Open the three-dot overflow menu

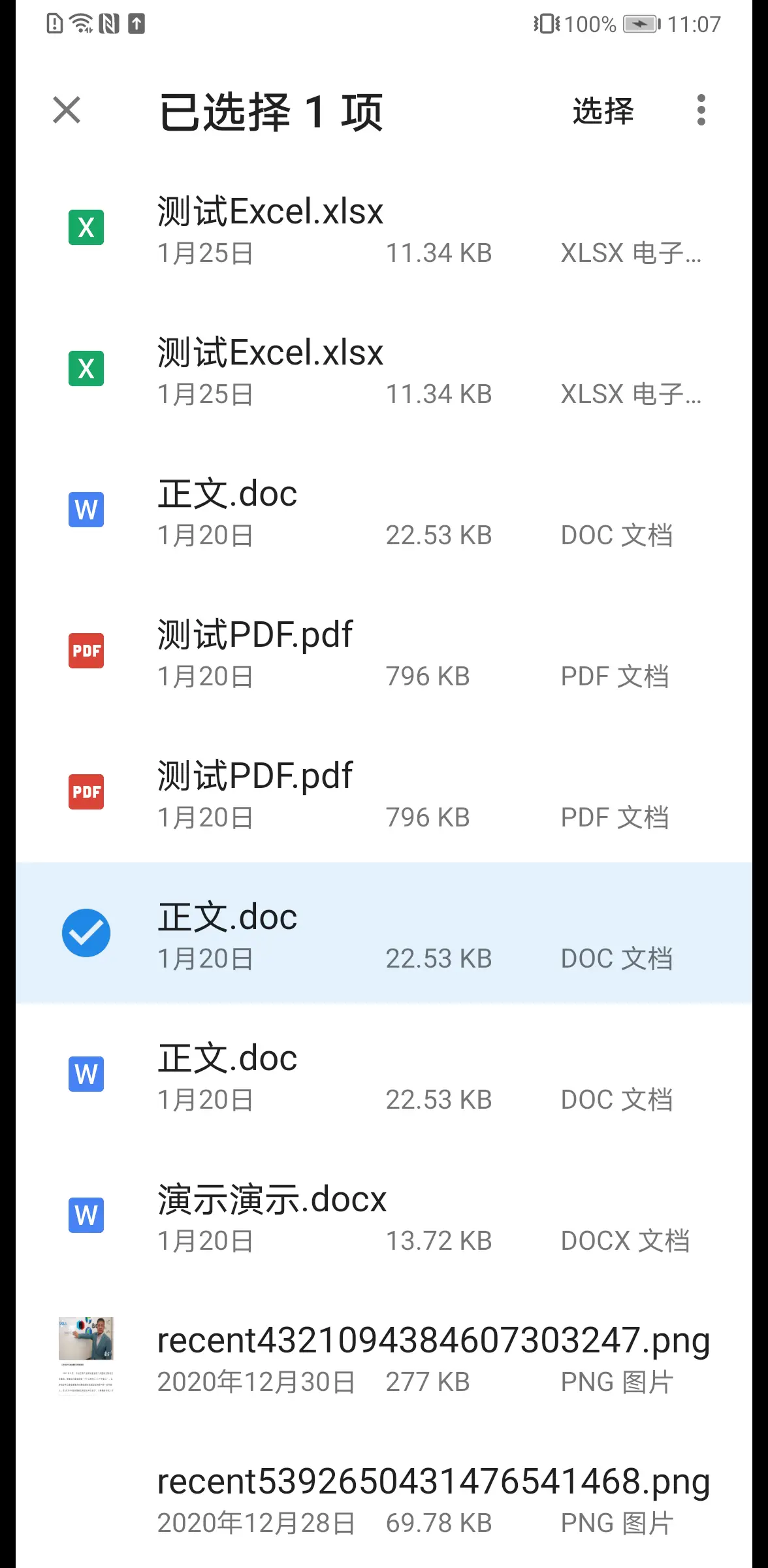click(x=701, y=110)
